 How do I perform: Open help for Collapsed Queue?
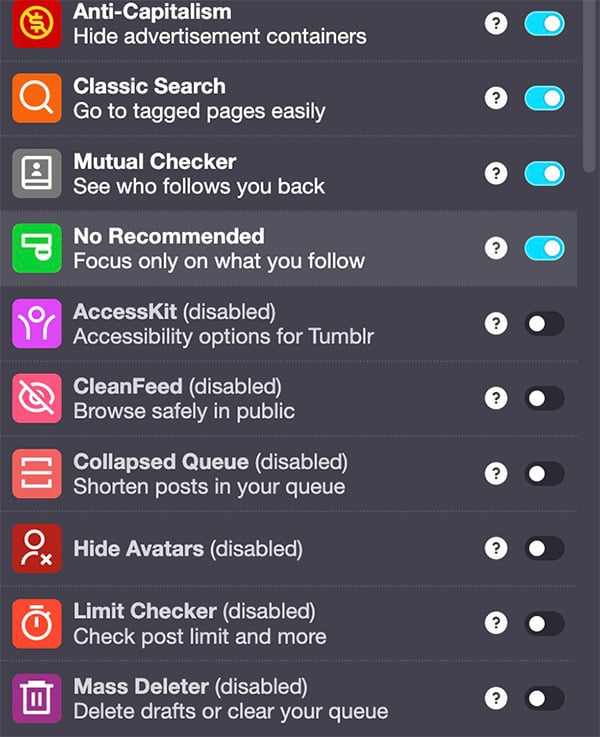coord(496,473)
